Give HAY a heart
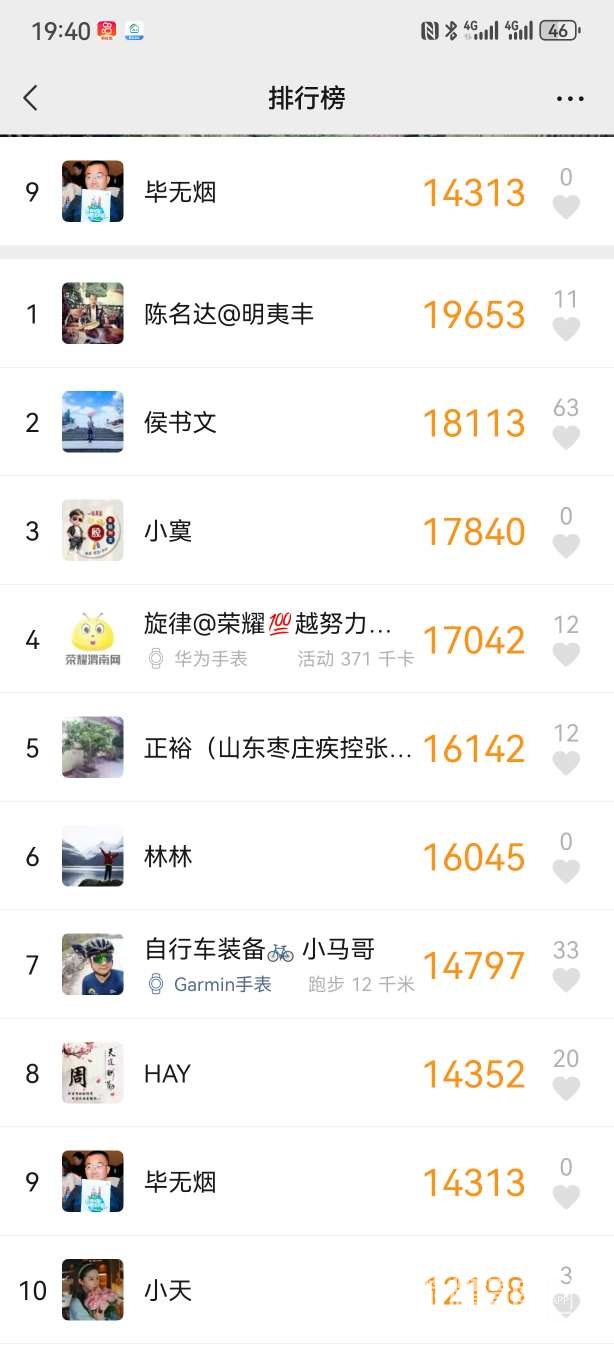 pyautogui.click(x=566, y=1089)
